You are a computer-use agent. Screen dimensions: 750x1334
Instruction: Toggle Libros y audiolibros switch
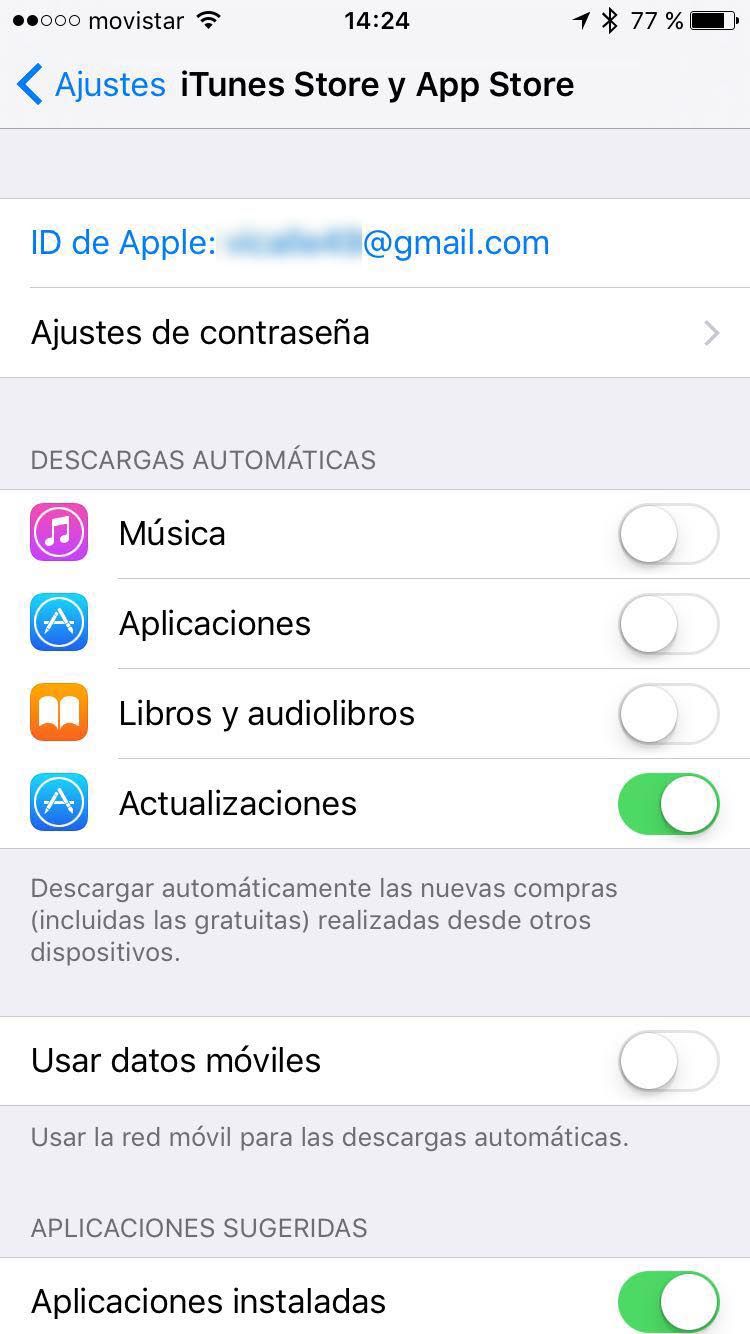coord(669,714)
